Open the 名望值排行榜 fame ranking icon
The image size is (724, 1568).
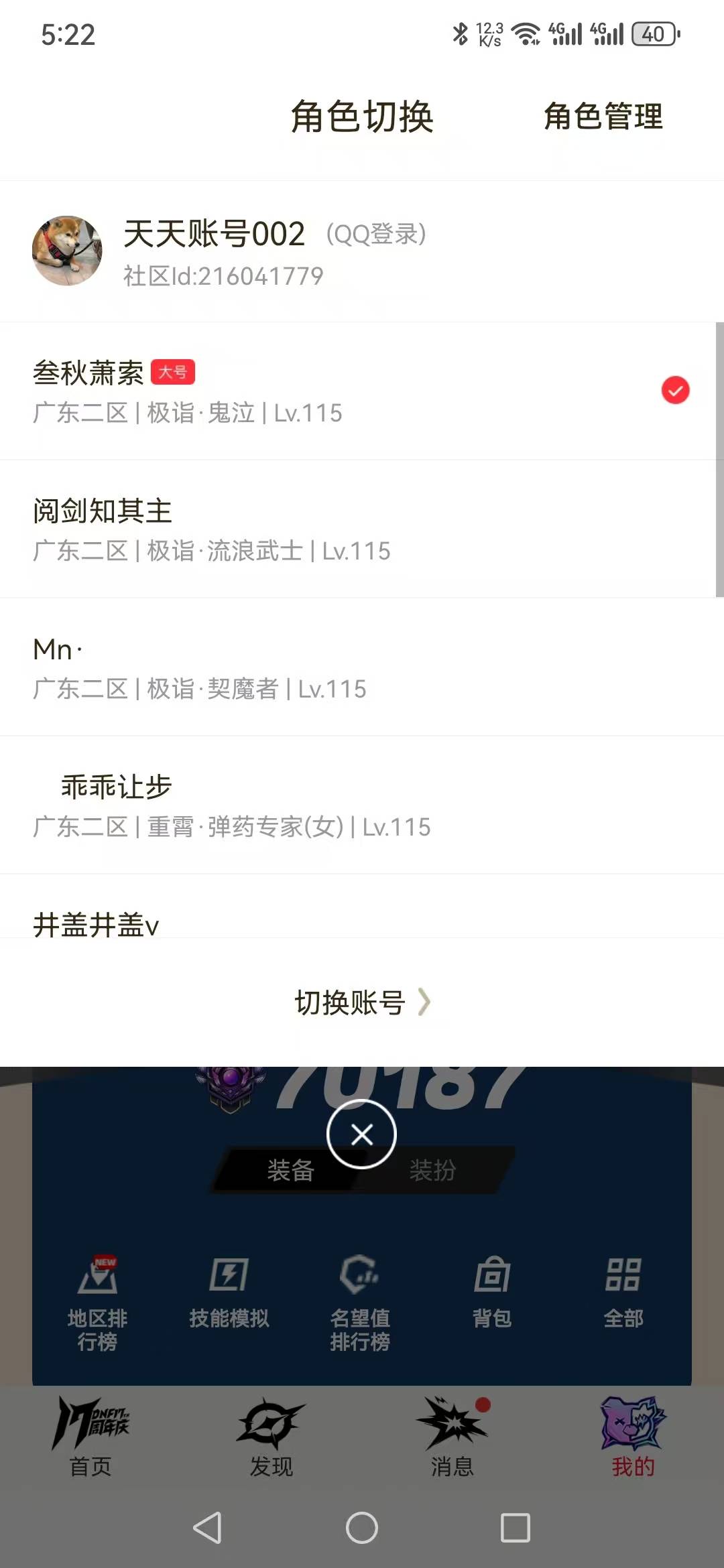[360, 1293]
